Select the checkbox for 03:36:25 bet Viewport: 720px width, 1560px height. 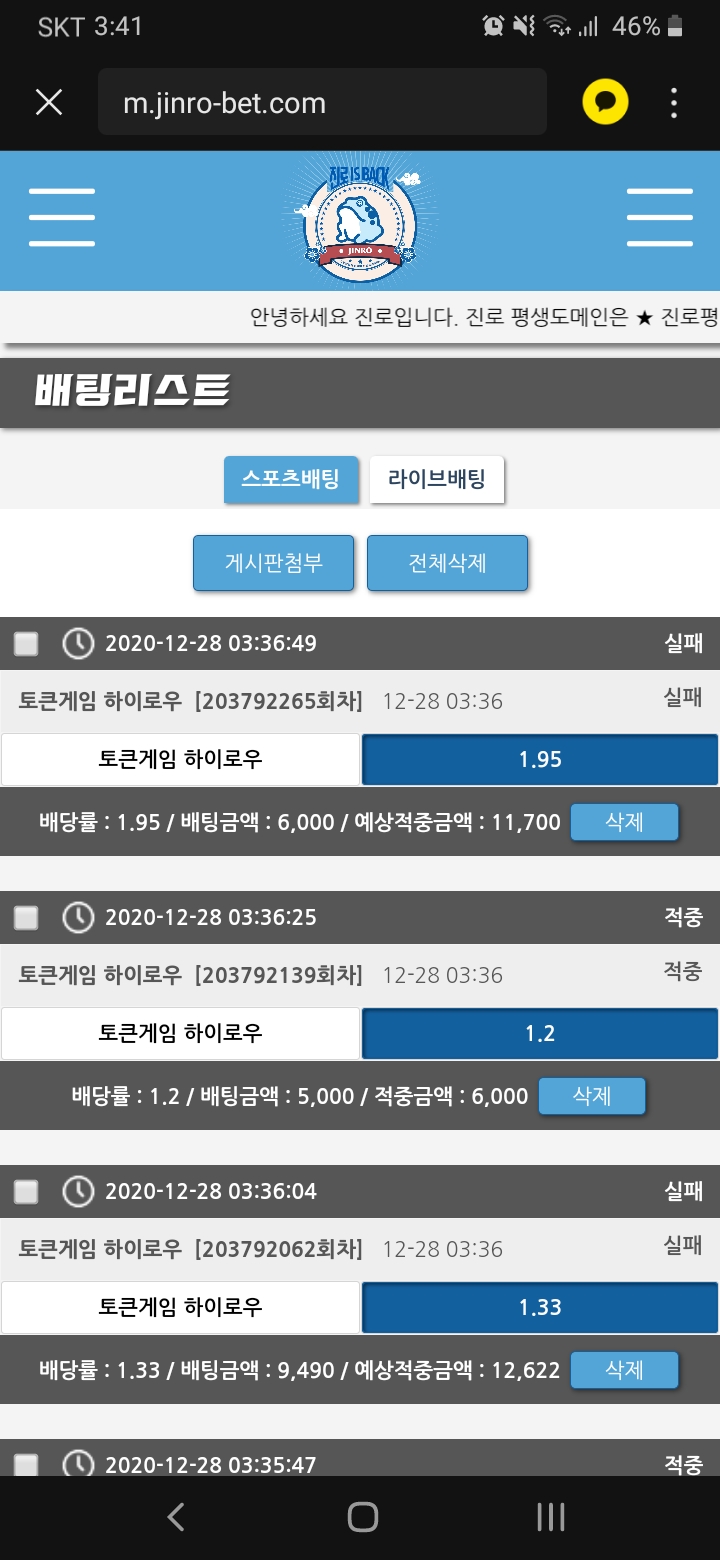pyautogui.click(x=26, y=918)
